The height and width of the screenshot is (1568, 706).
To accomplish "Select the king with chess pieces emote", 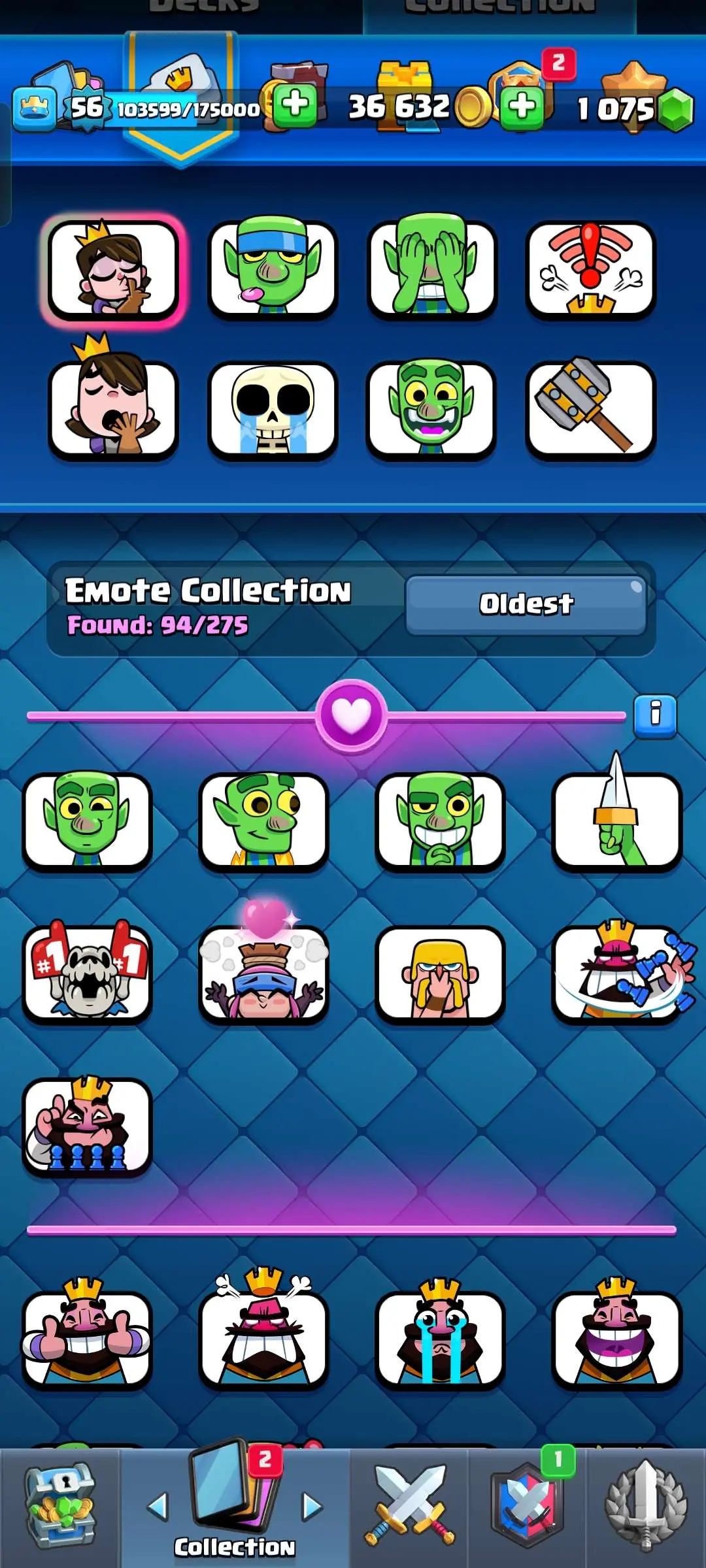I will click(87, 1126).
